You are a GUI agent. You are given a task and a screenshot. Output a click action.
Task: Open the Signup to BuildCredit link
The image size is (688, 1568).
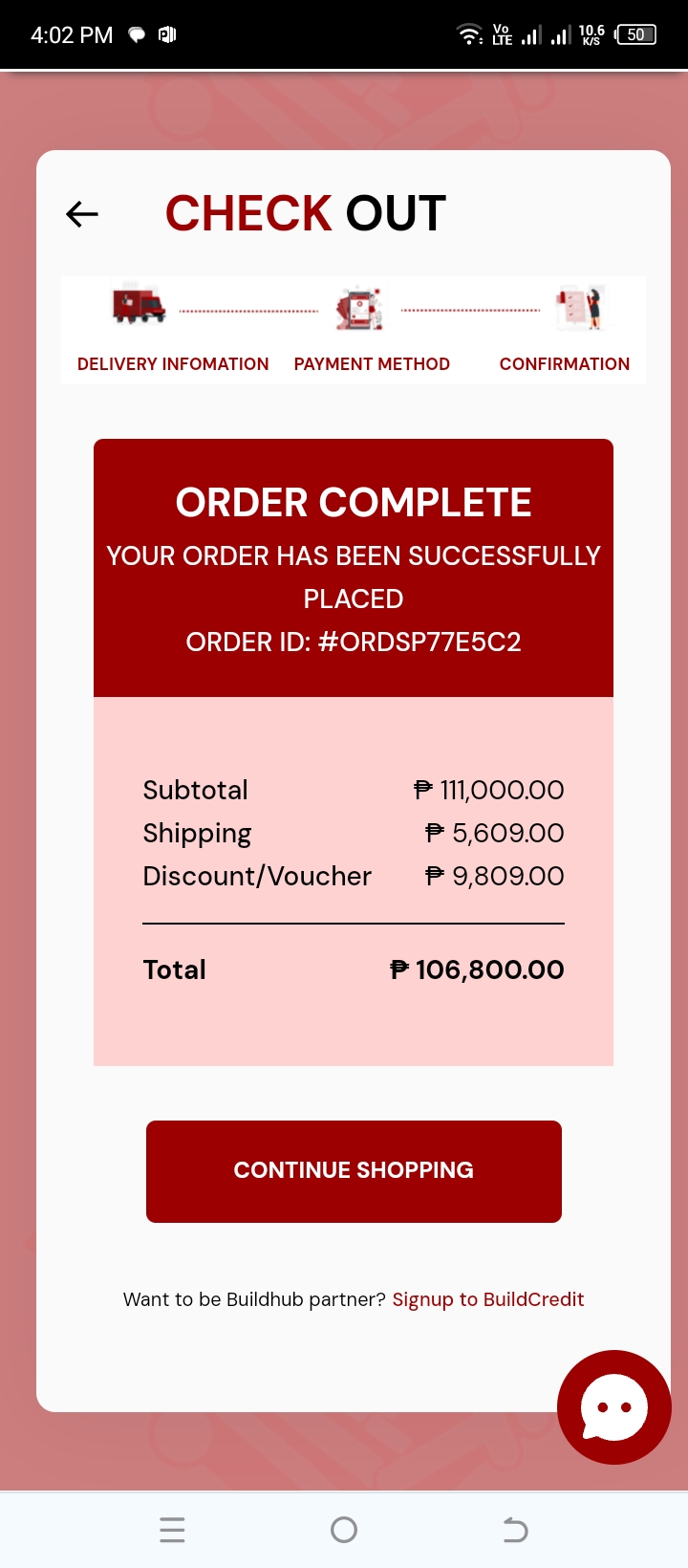487,1299
